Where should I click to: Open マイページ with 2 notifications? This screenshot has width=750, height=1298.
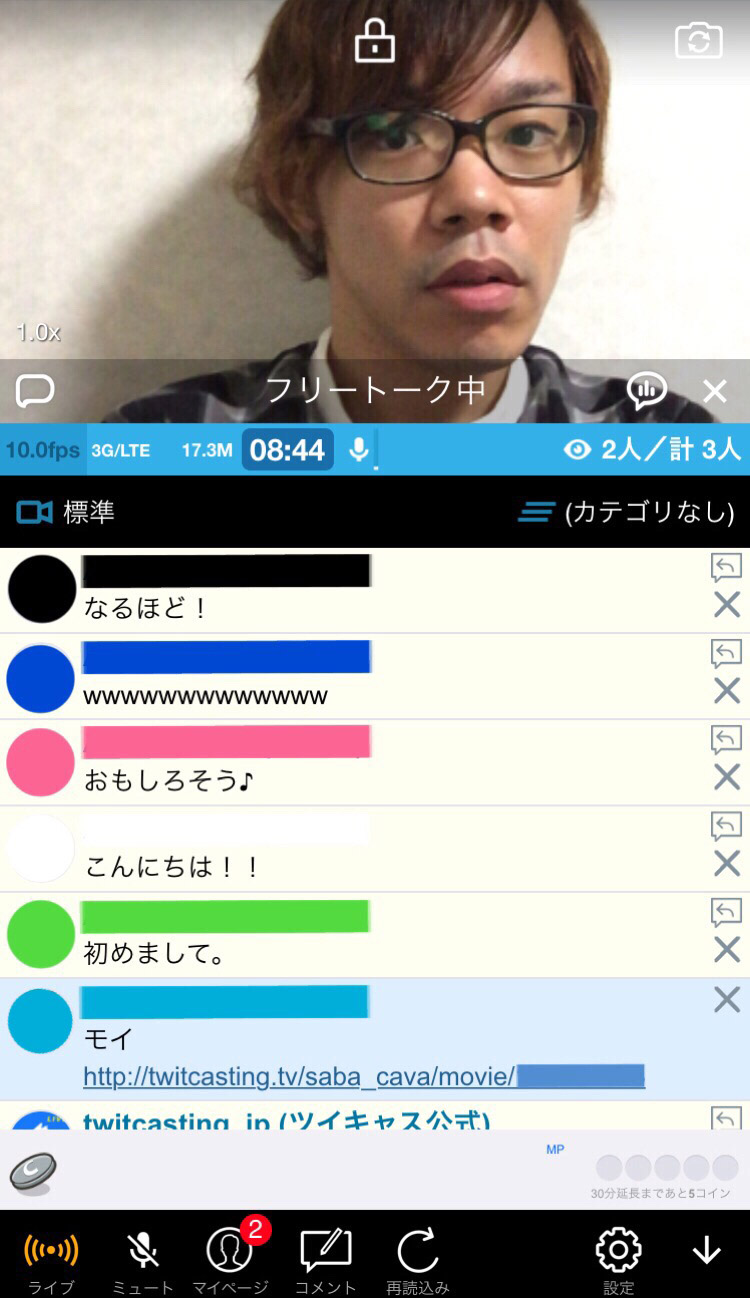click(x=231, y=1260)
